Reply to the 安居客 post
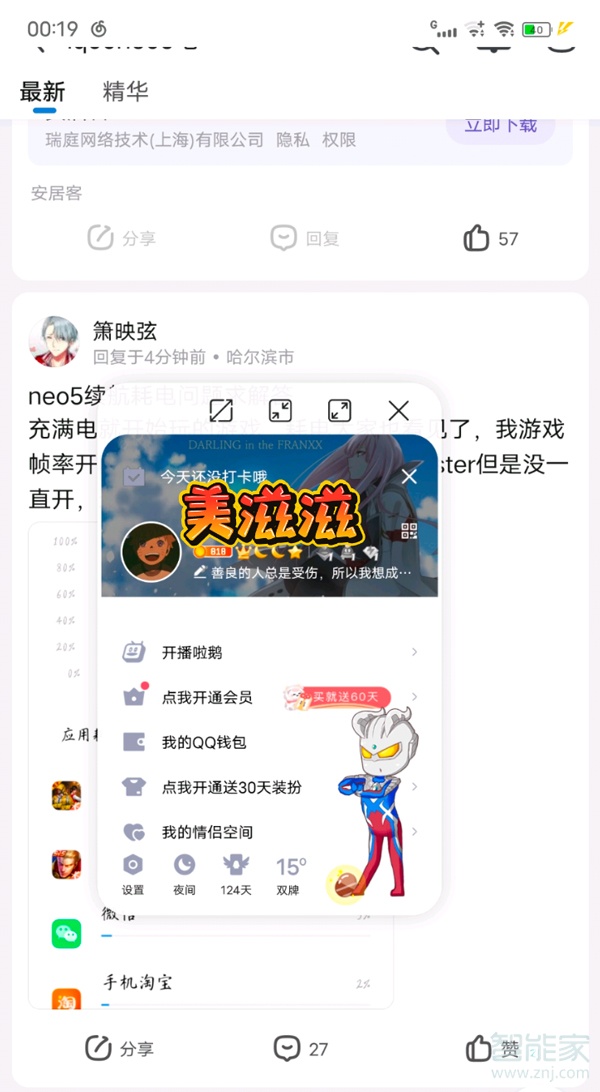The height and width of the screenshot is (1092, 600). 305,238
